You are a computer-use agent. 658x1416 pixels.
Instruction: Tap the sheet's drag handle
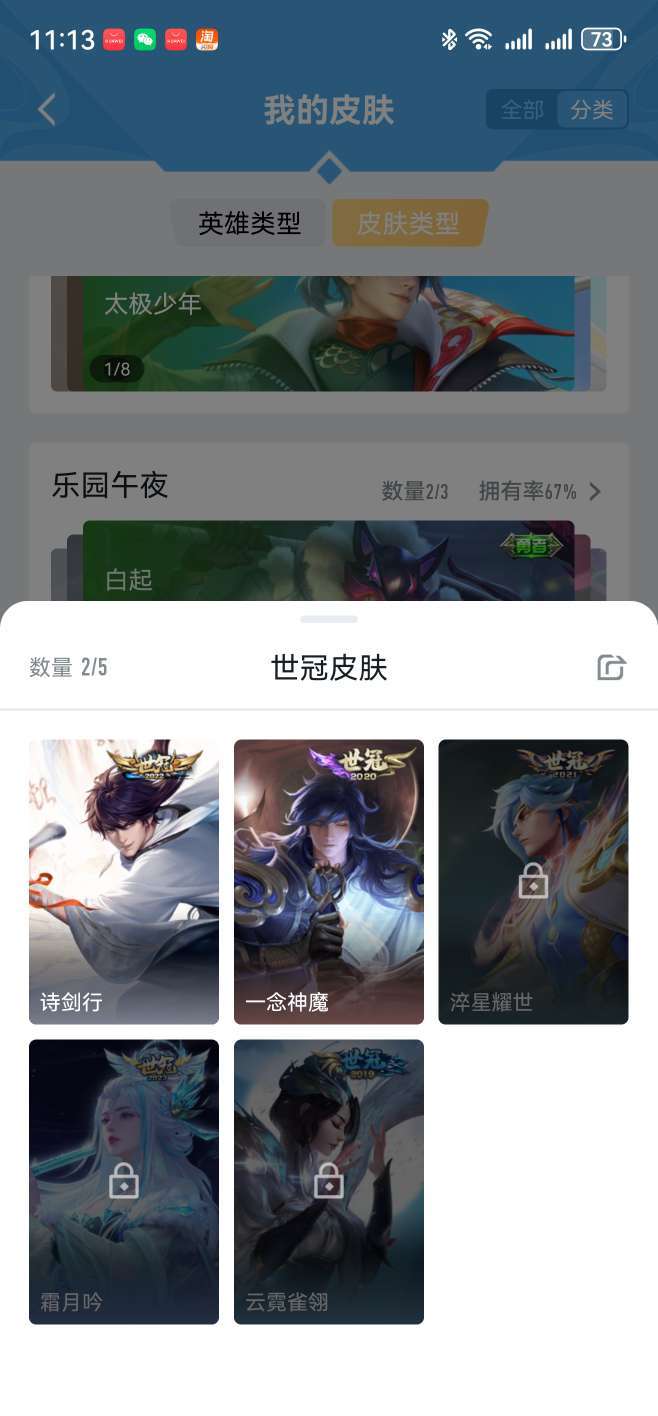tap(329, 620)
